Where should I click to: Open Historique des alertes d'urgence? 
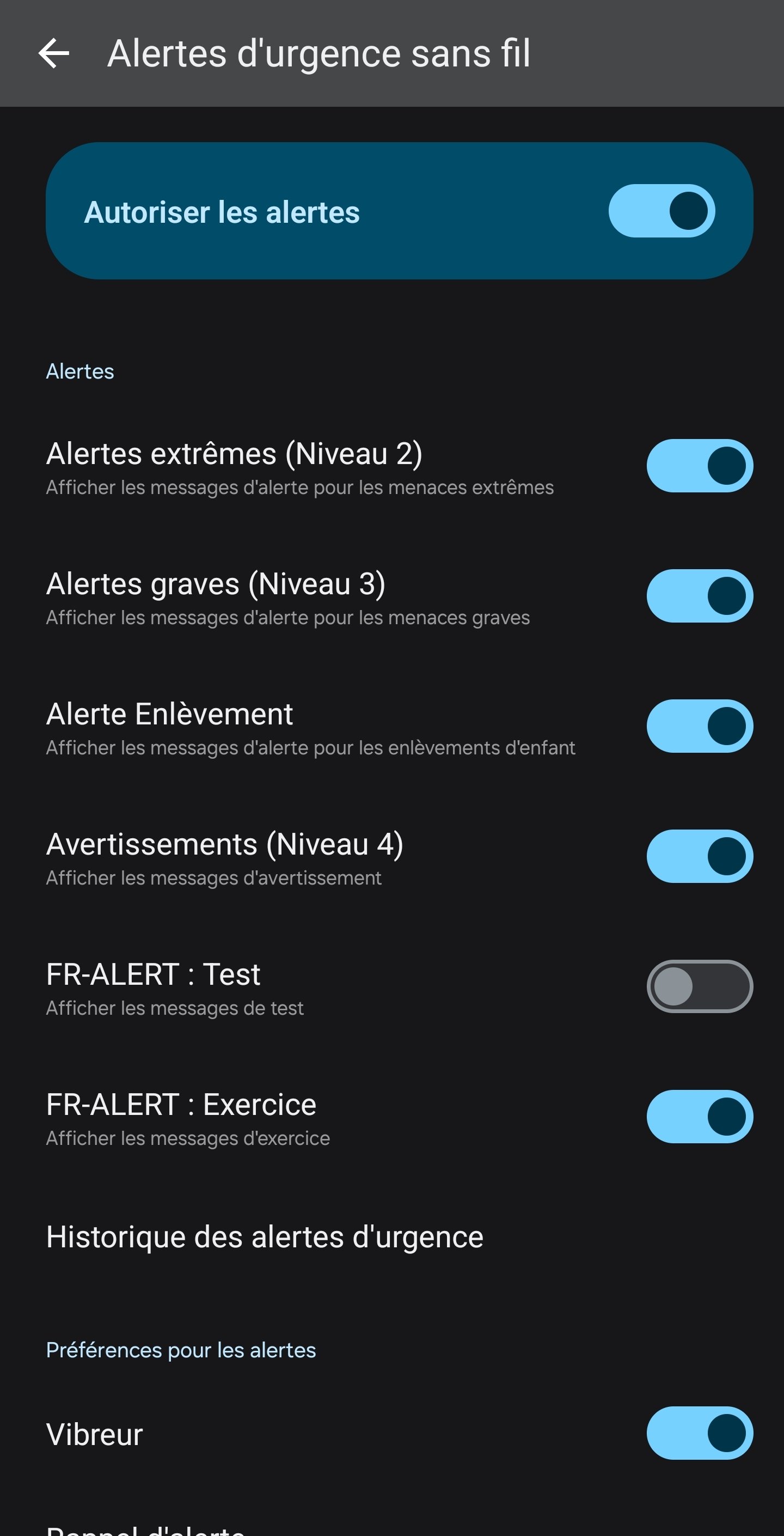pos(265,1238)
